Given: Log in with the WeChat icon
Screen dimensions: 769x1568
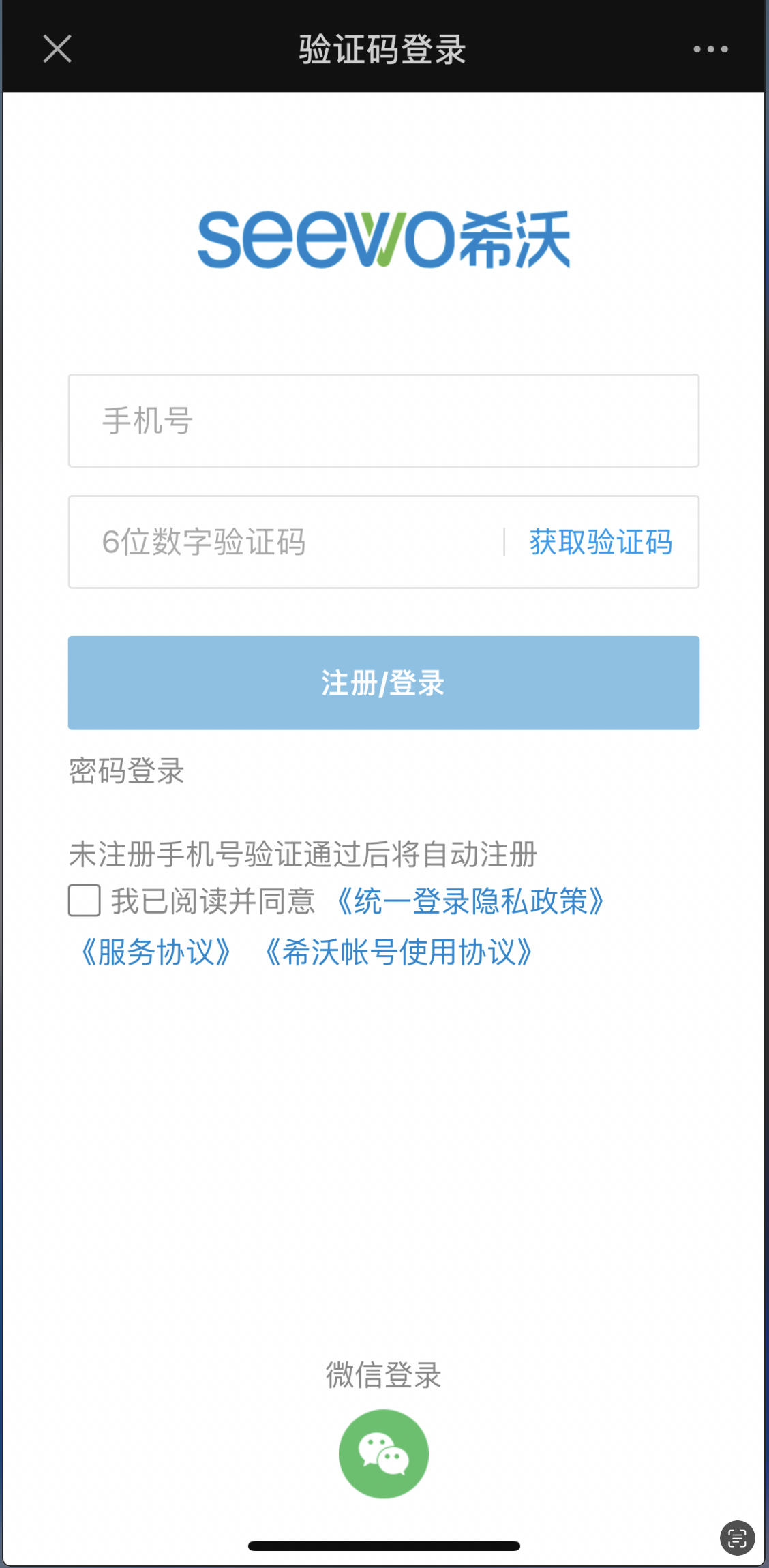Looking at the screenshot, I should (x=384, y=1454).
